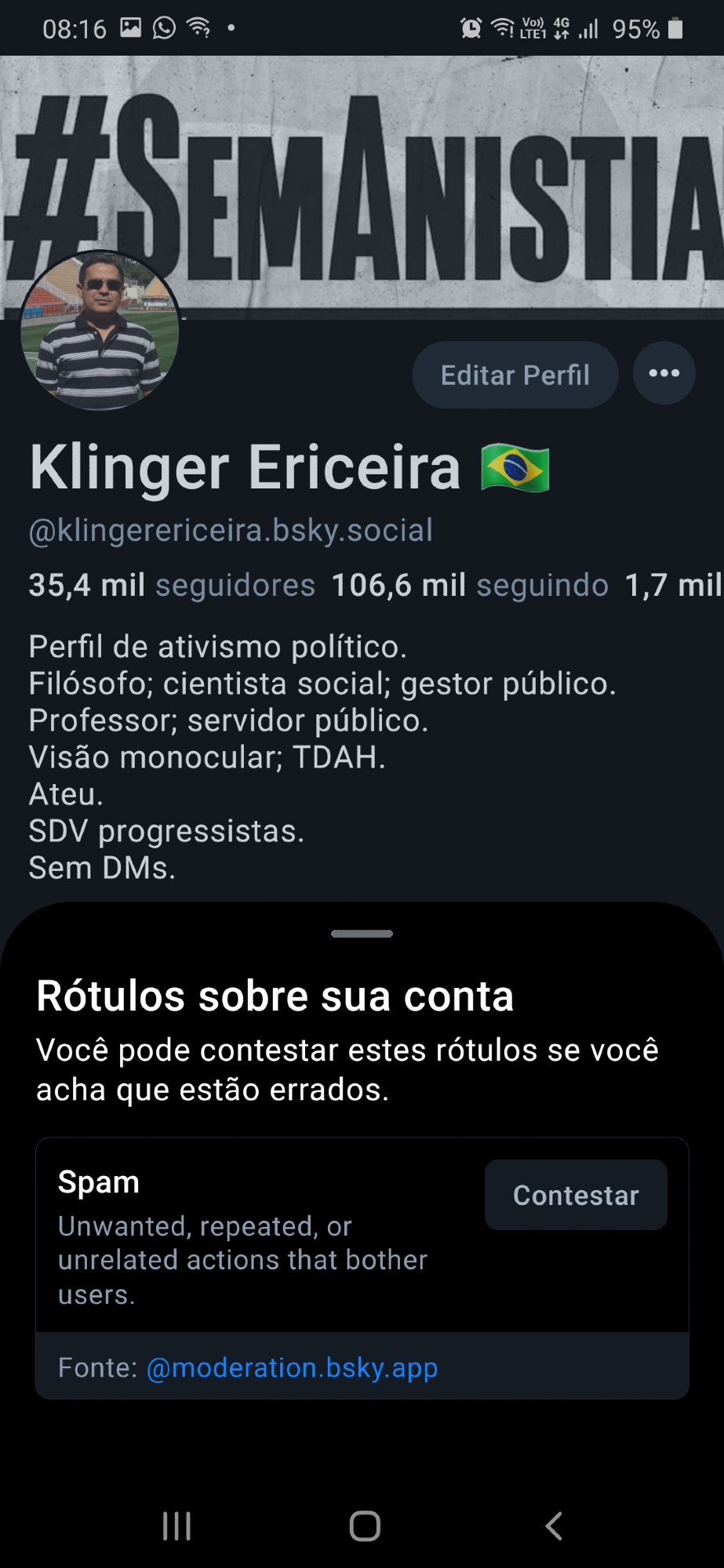Image resolution: width=724 pixels, height=1568 pixels.
Task: Open the 35,4 mil seguidores list
Action: pyautogui.click(x=172, y=585)
